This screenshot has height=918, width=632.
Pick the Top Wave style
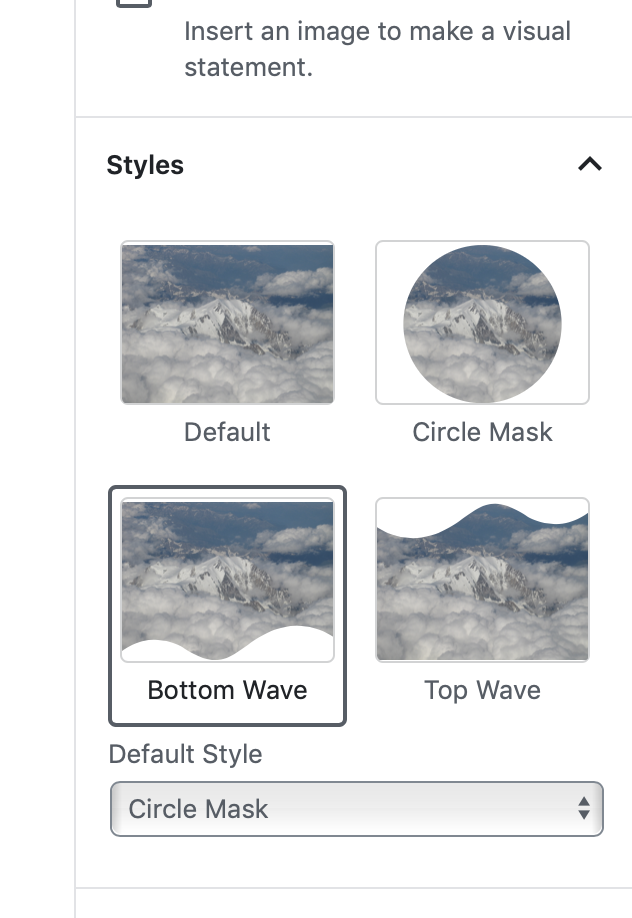[x=482, y=582]
